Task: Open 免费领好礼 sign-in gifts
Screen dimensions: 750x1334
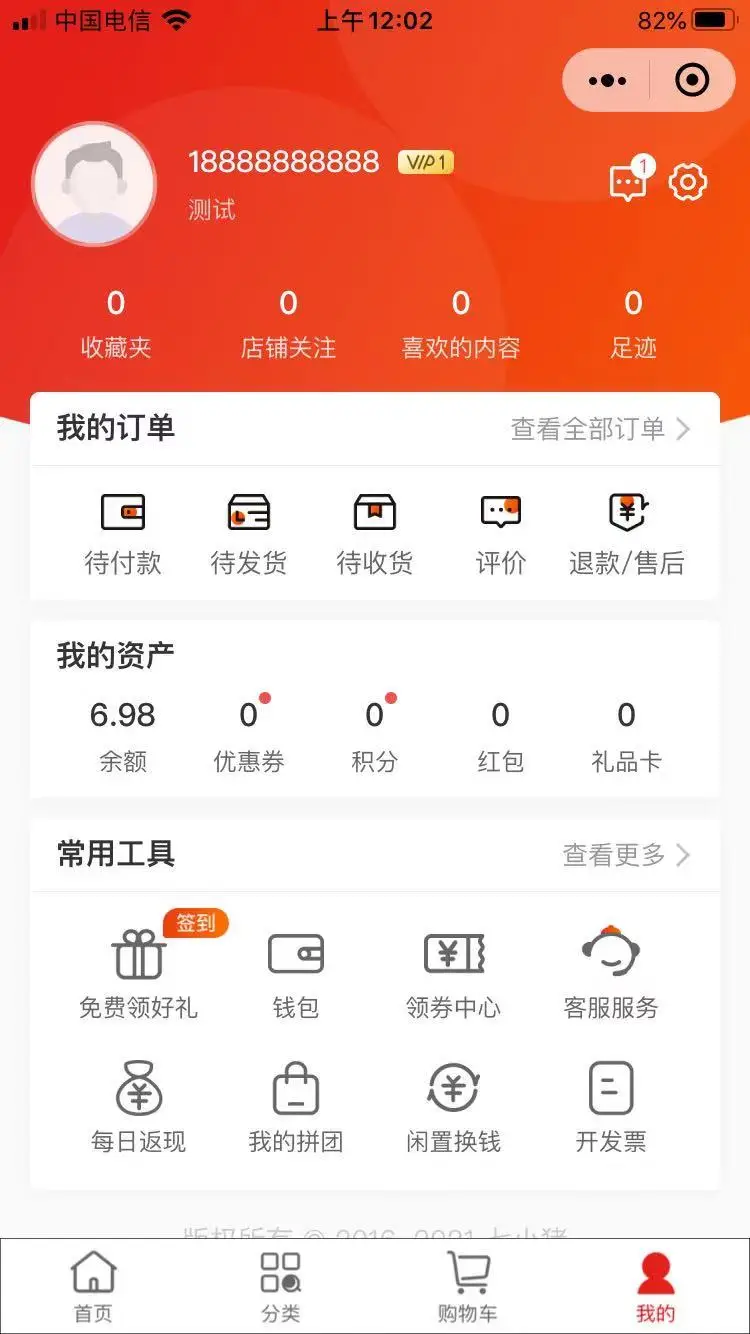Action: (138, 973)
